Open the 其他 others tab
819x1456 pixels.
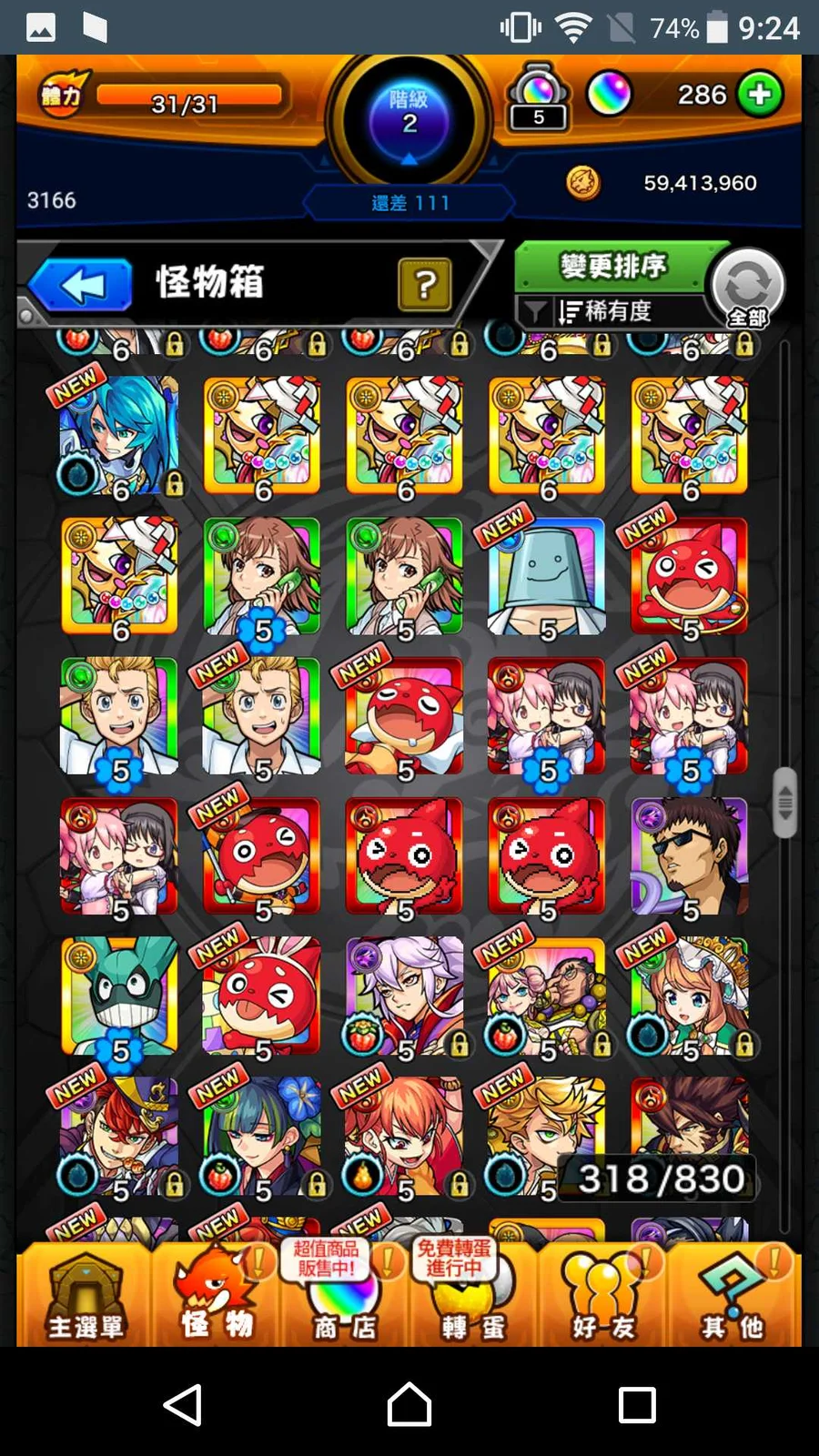[x=732, y=1297]
